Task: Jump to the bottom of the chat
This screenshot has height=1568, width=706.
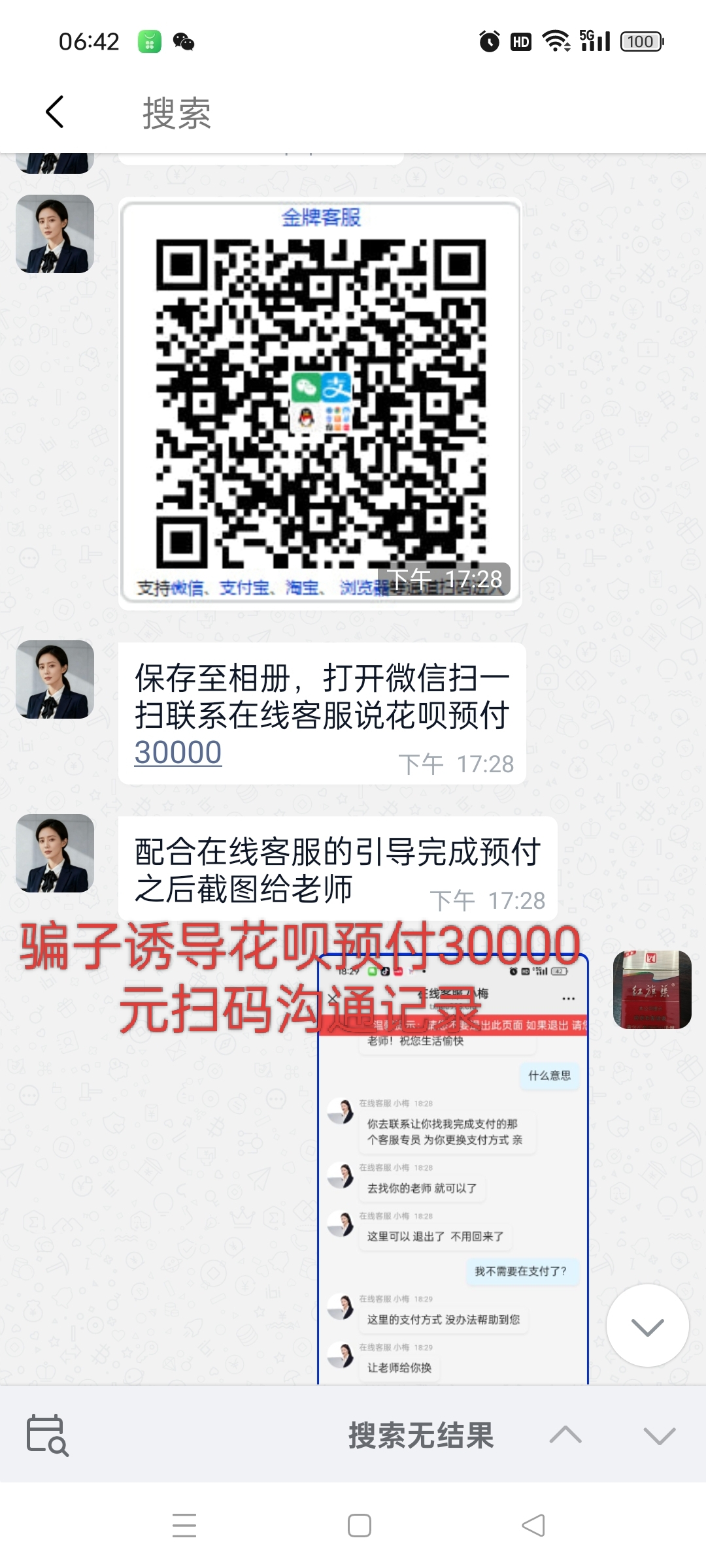Action: (x=647, y=1326)
